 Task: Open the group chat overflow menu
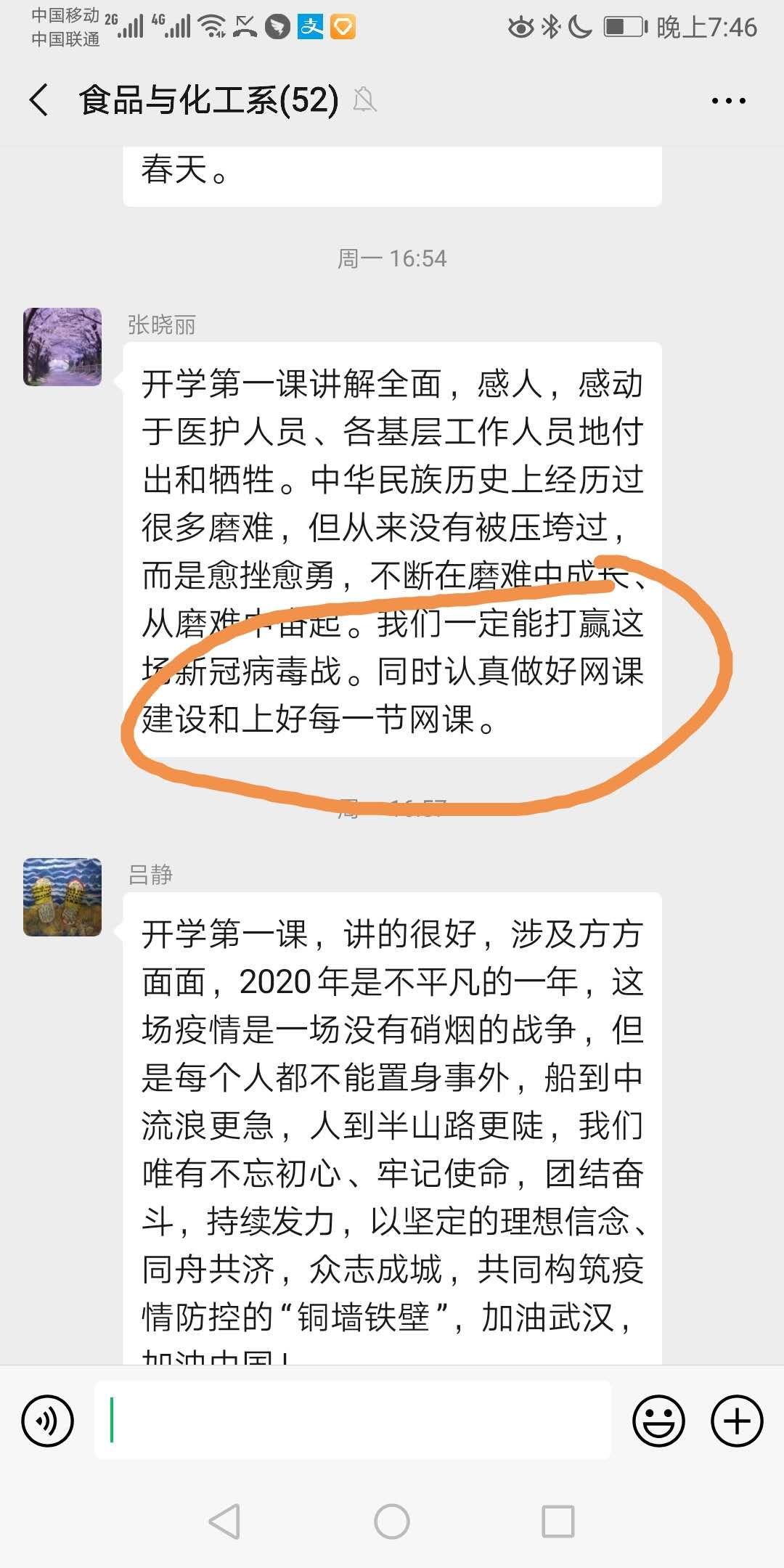coord(728,101)
